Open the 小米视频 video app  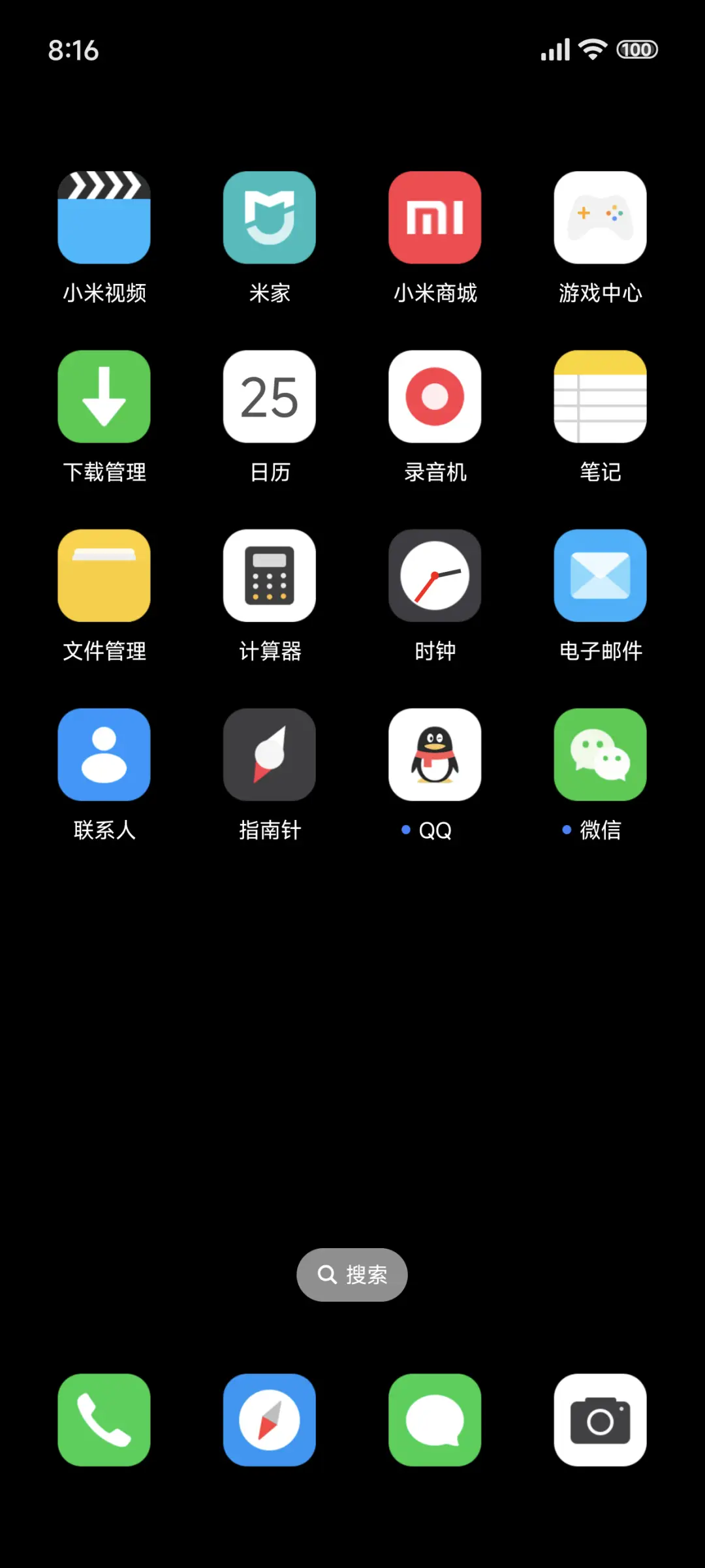pos(104,217)
